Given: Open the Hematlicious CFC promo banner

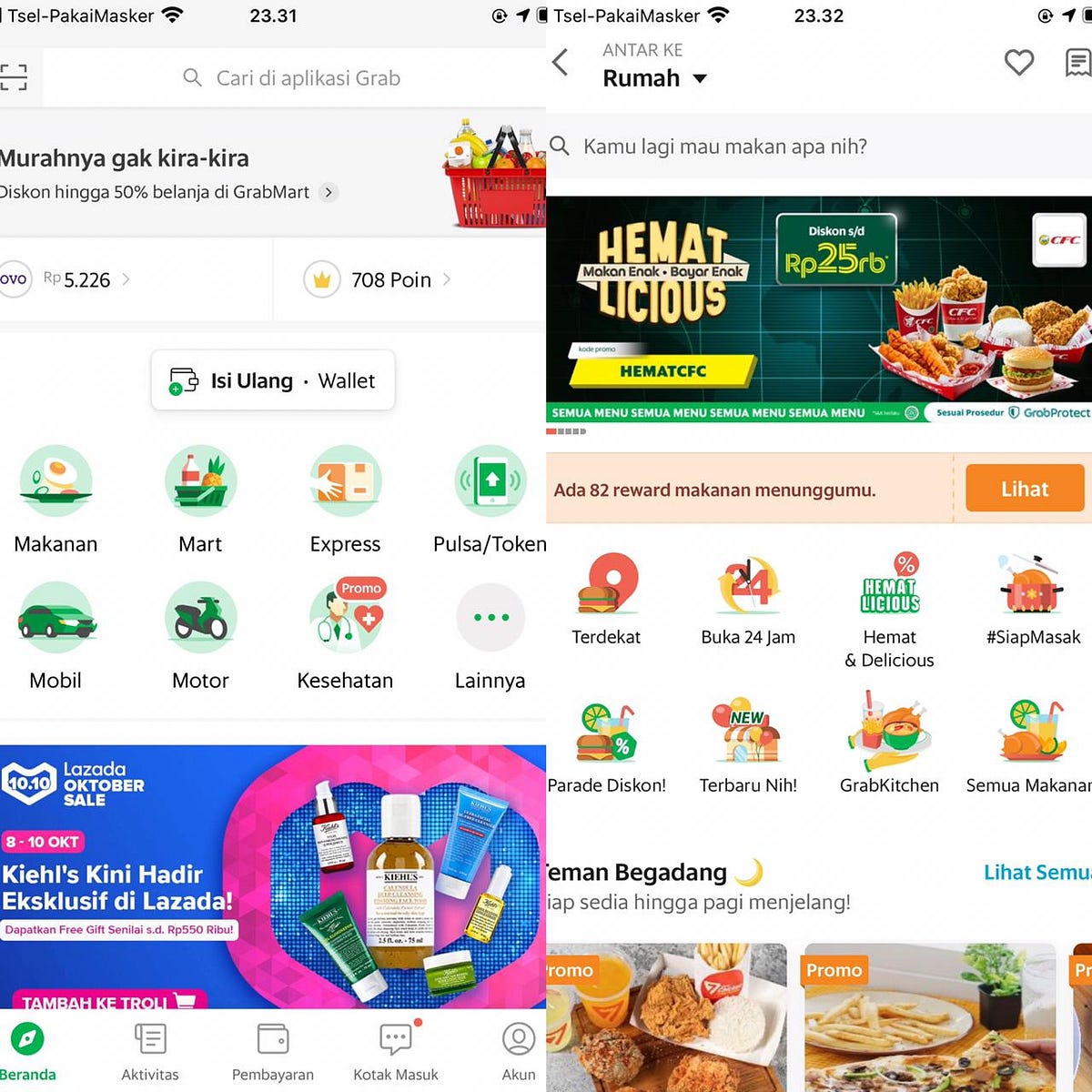Looking at the screenshot, I should (x=819, y=309).
